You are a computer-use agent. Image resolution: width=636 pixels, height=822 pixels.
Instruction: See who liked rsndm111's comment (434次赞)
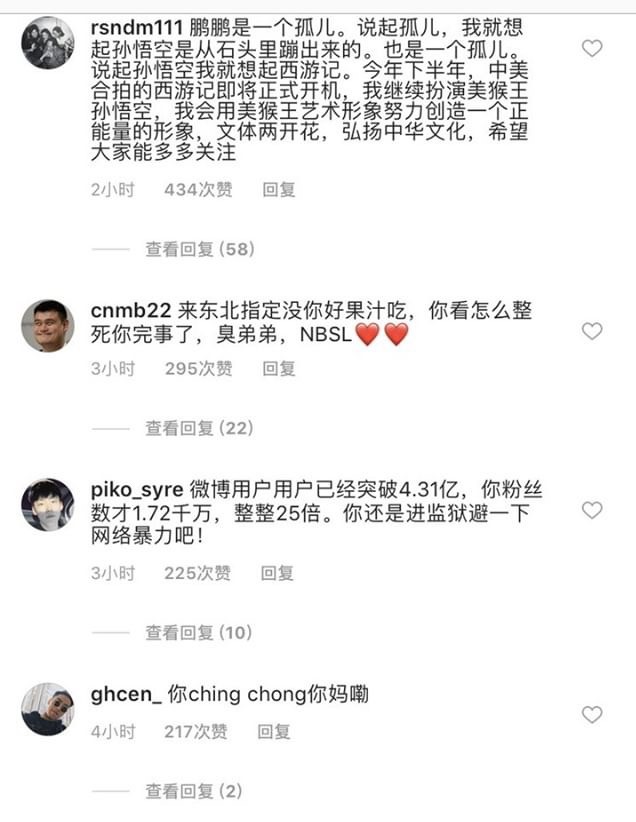[x=197, y=189]
